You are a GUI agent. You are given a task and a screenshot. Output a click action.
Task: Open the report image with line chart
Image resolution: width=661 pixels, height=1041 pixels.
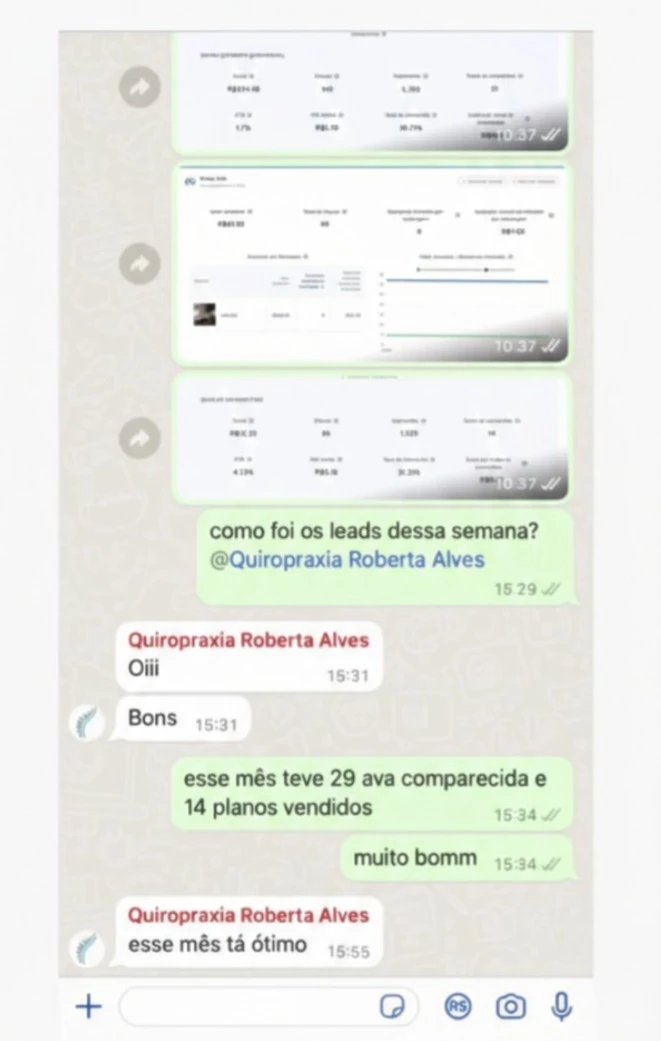(x=370, y=264)
